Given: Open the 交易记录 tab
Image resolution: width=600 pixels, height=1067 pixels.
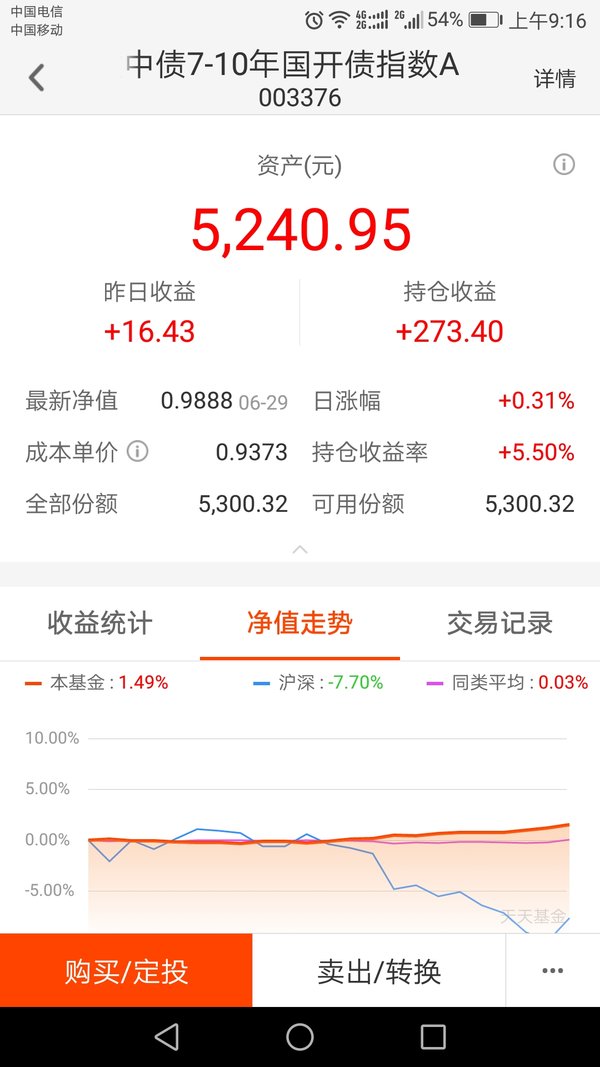Looking at the screenshot, I should 500,623.
